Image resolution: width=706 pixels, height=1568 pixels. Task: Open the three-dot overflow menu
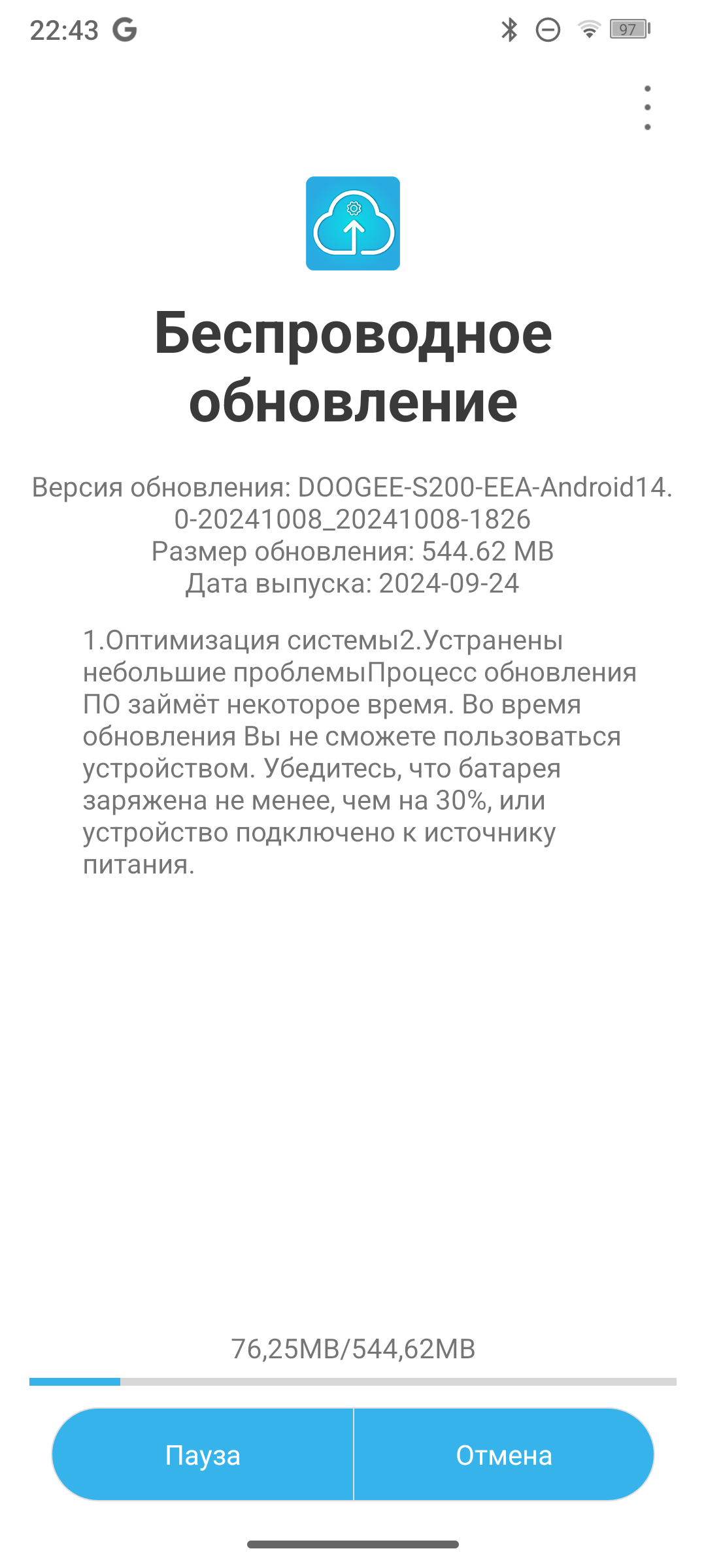pyautogui.click(x=647, y=108)
